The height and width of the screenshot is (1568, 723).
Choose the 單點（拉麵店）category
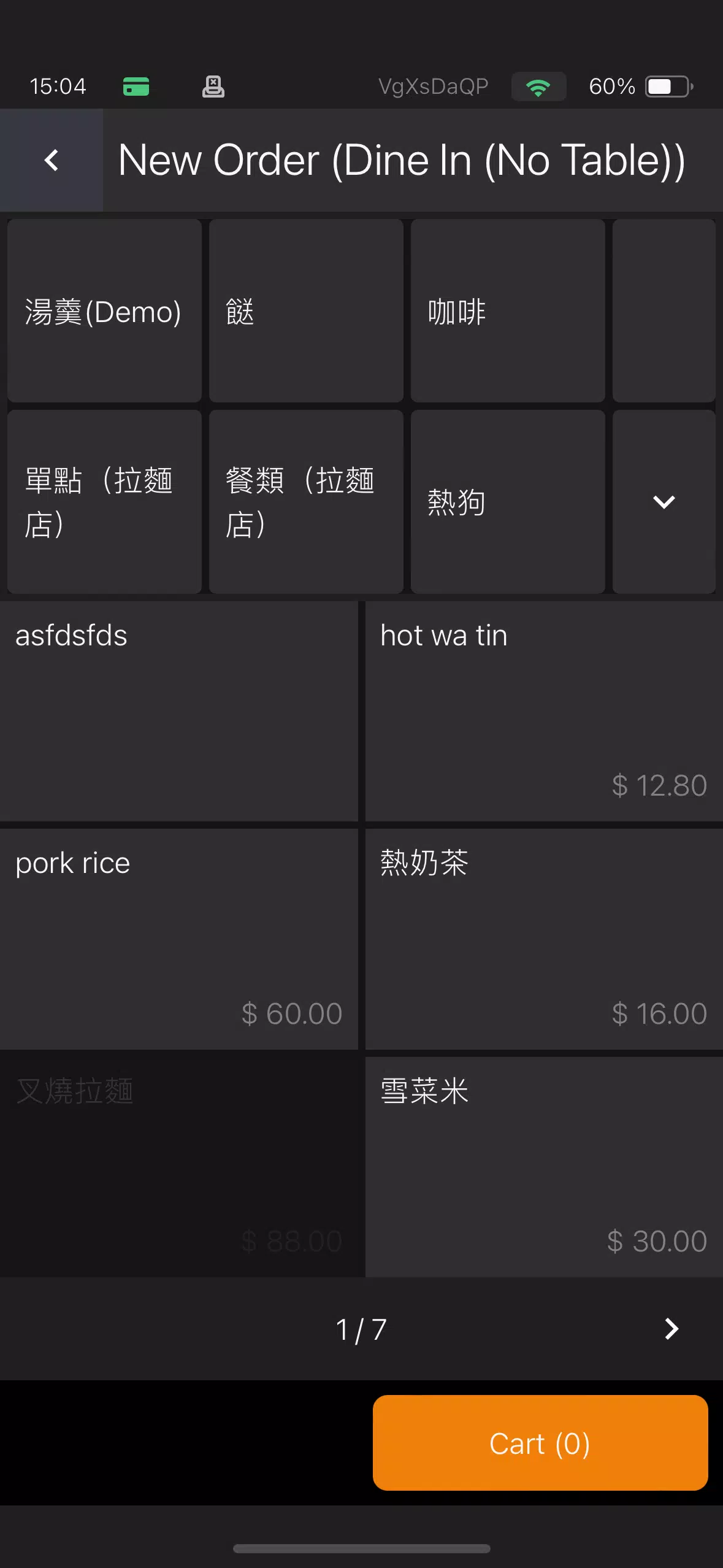point(104,502)
